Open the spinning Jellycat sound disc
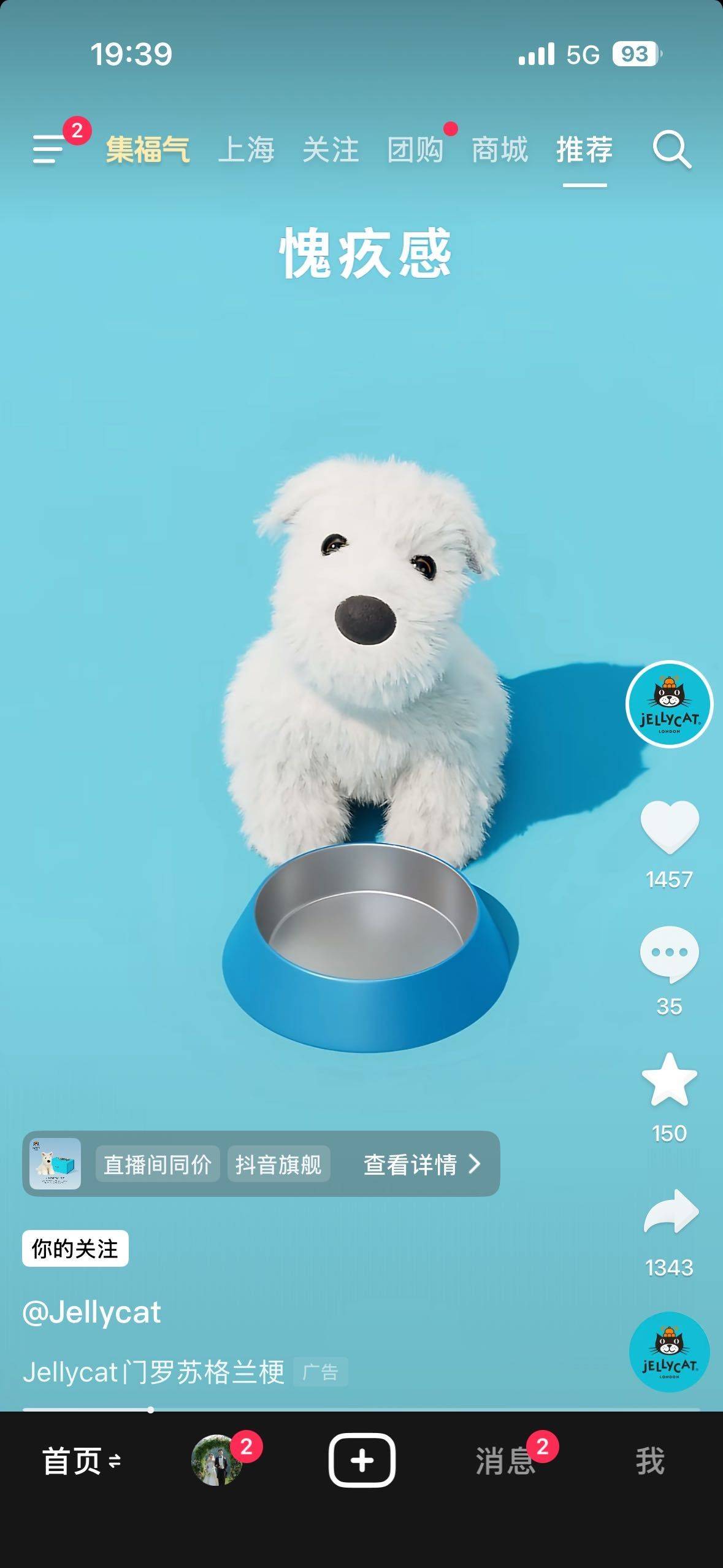 click(669, 1351)
